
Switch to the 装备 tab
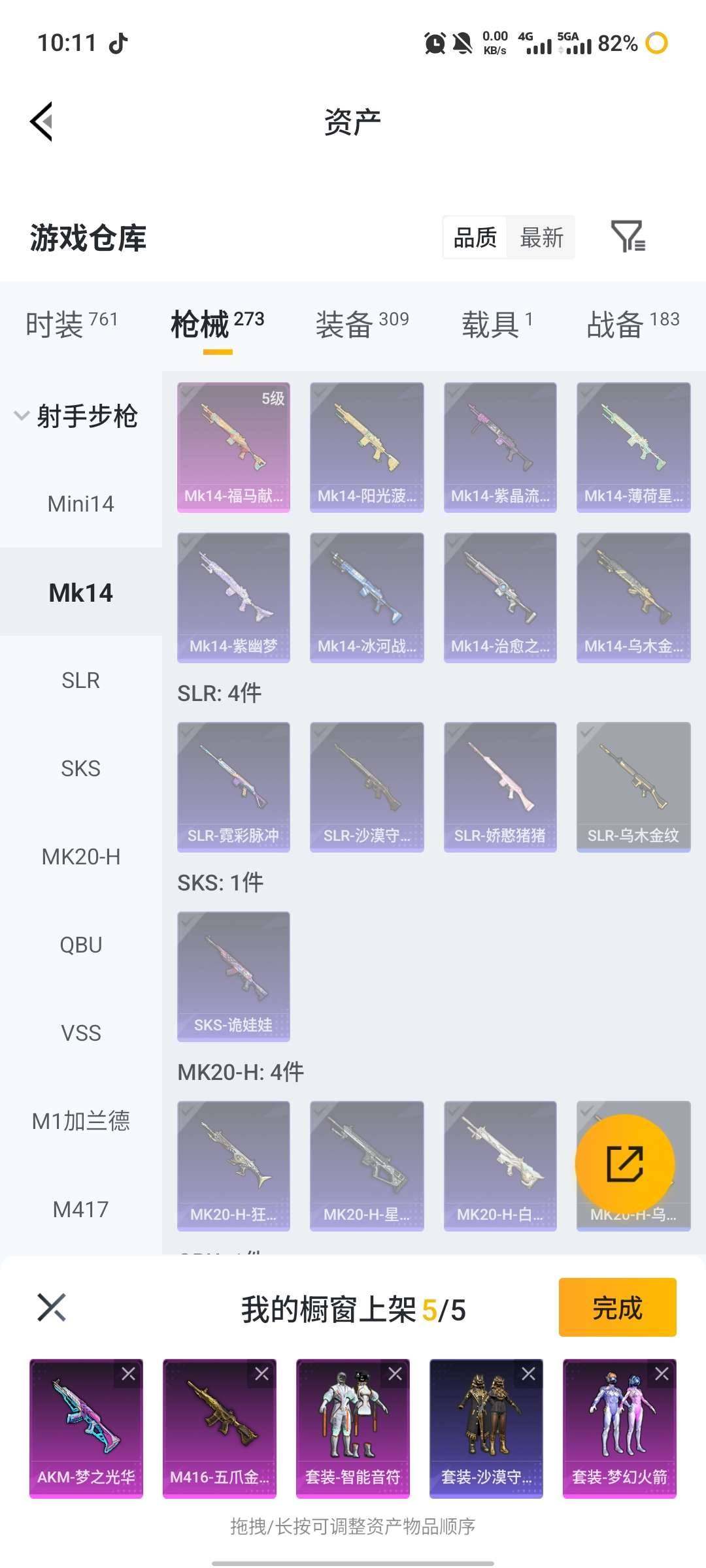click(x=361, y=323)
